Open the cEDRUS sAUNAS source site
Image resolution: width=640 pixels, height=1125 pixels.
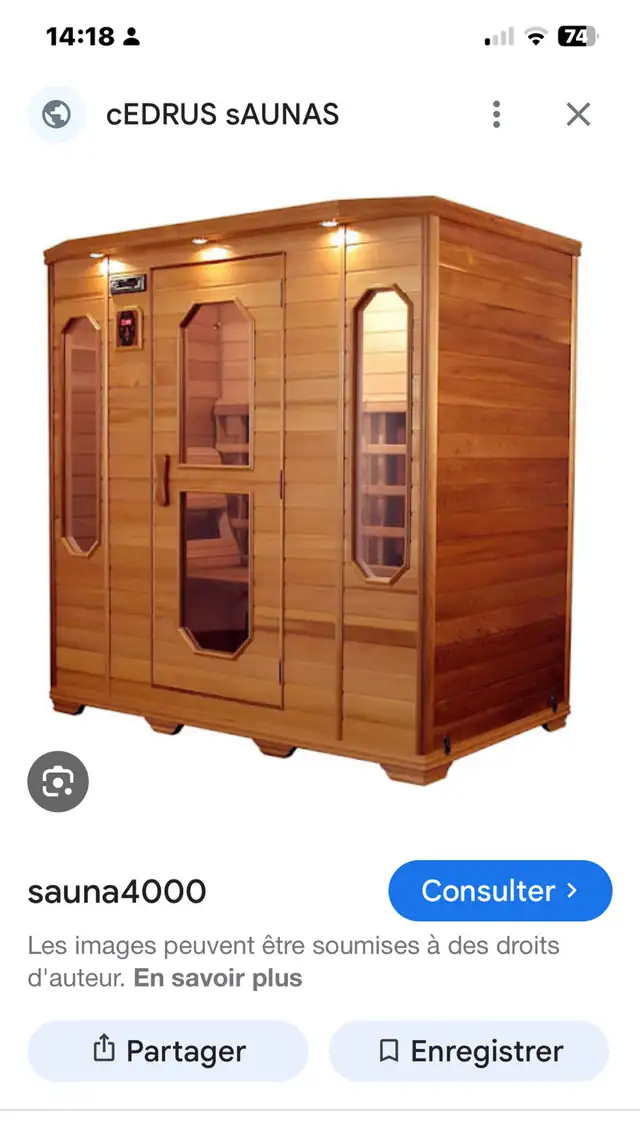[222, 114]
